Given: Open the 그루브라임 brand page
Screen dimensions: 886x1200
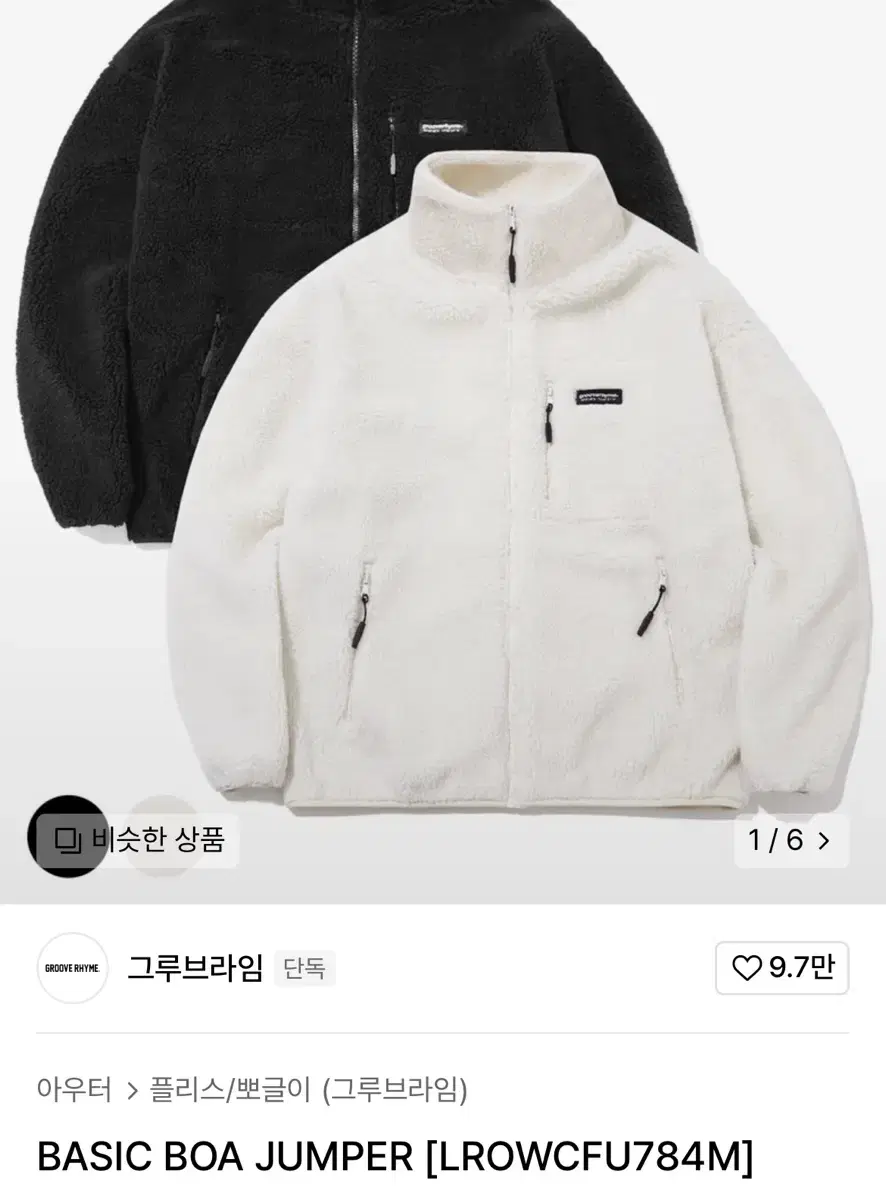Looking at the screenshot, I should pyautogui.click(x=194, y=968).
